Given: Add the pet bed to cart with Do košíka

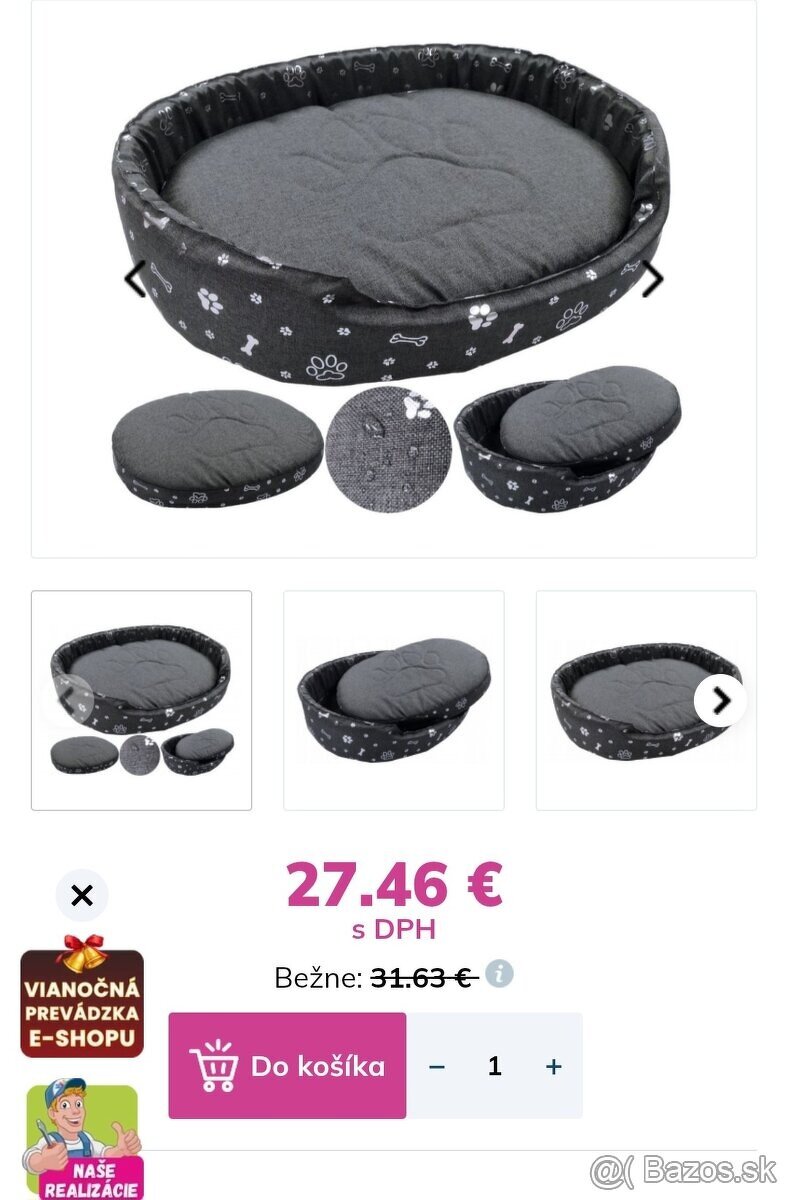Looking at the screenshot, I should pyautogui.click(x=288, y=1064).
